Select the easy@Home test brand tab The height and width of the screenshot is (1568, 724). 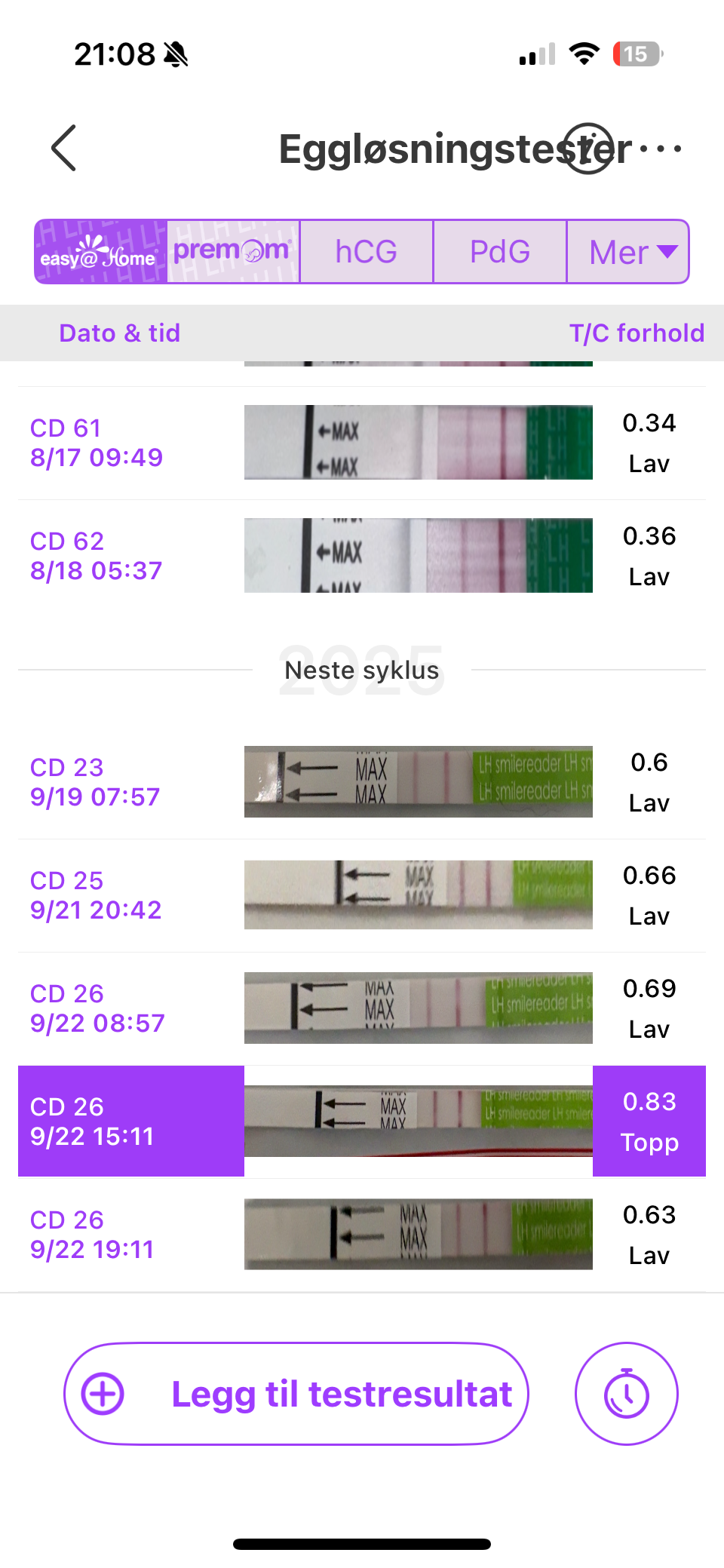tap(100, 252)
